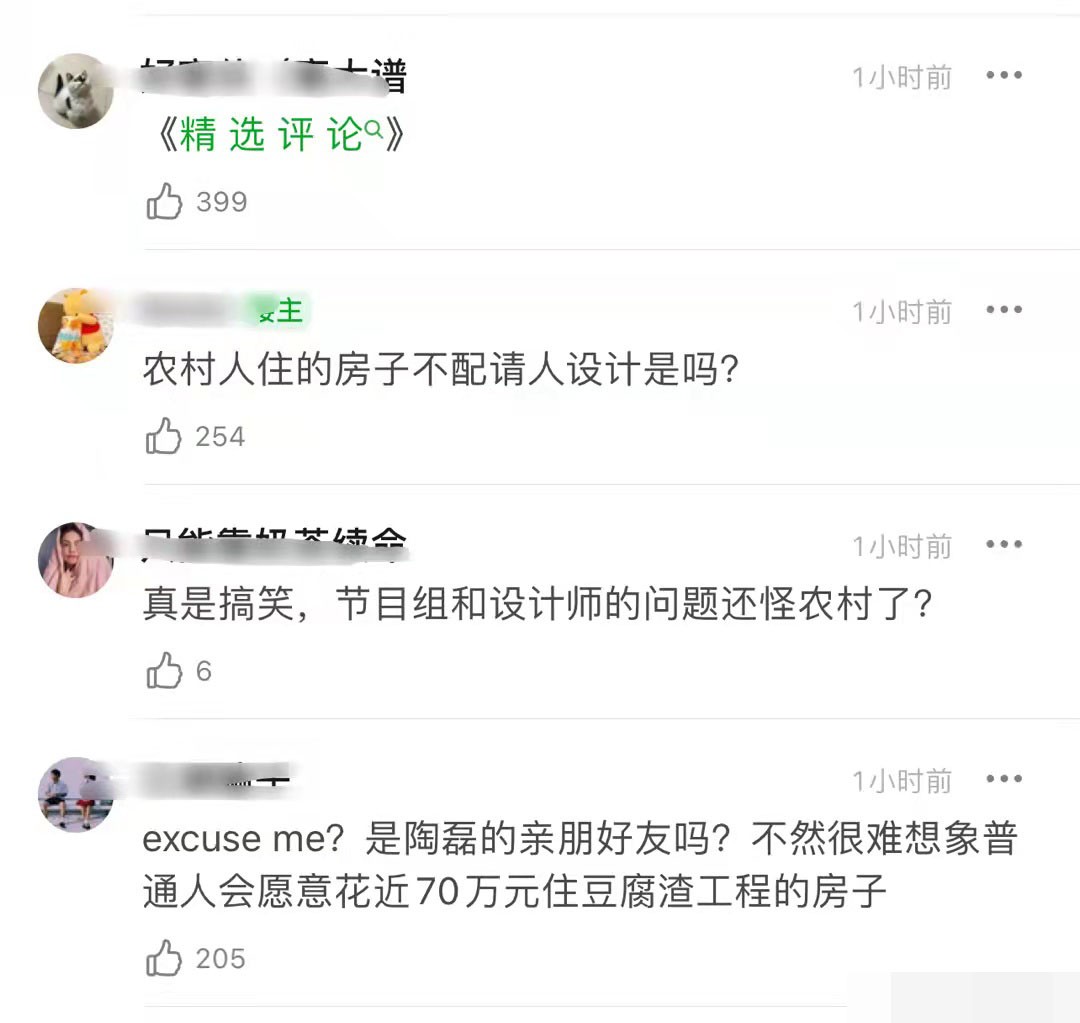Like the 《精选评论》 comment with 399 likes
This screenshot has width=1080, height=1023.
click(x=165, y=202)
